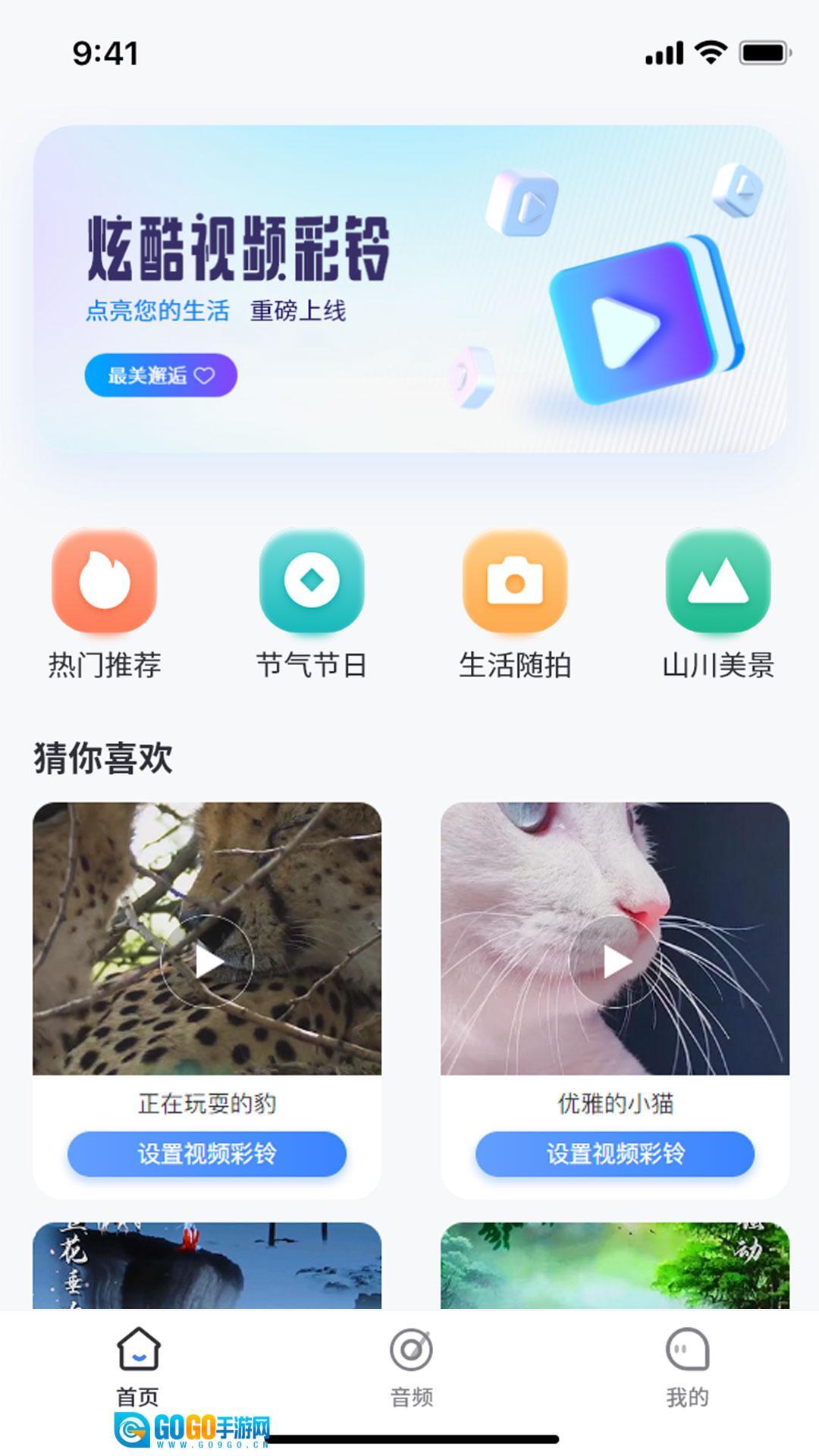Tap the 最美邂逅 button
The height and width of the screenshot is (1456, 819).
pos(161,375)
